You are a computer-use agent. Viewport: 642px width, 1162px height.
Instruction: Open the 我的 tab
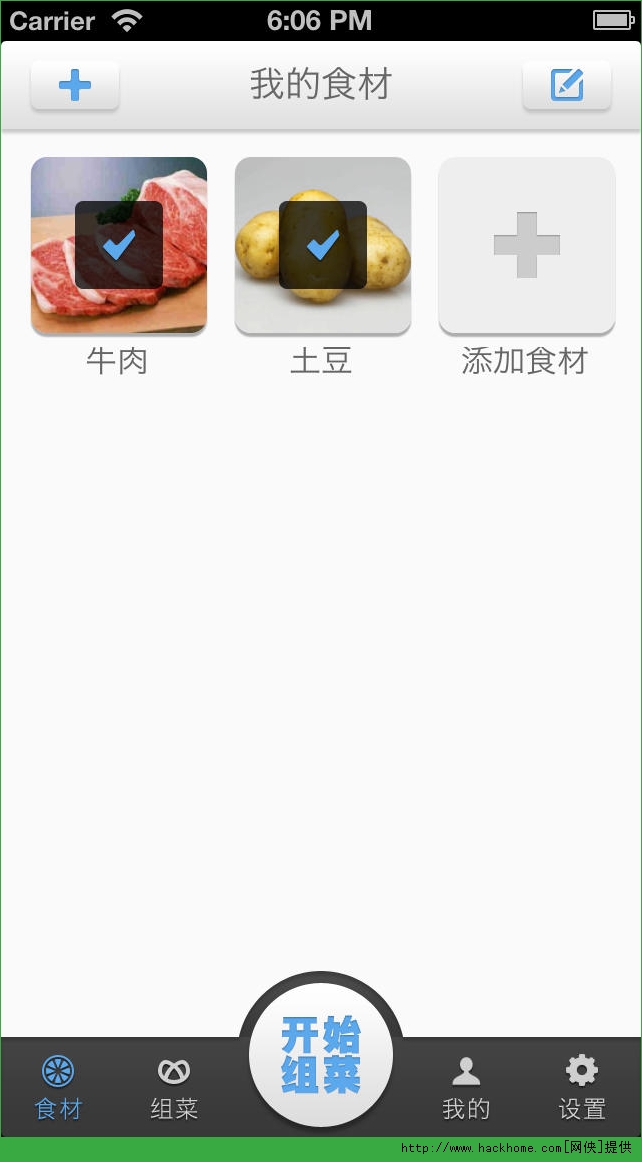[x=466, y=1087]
